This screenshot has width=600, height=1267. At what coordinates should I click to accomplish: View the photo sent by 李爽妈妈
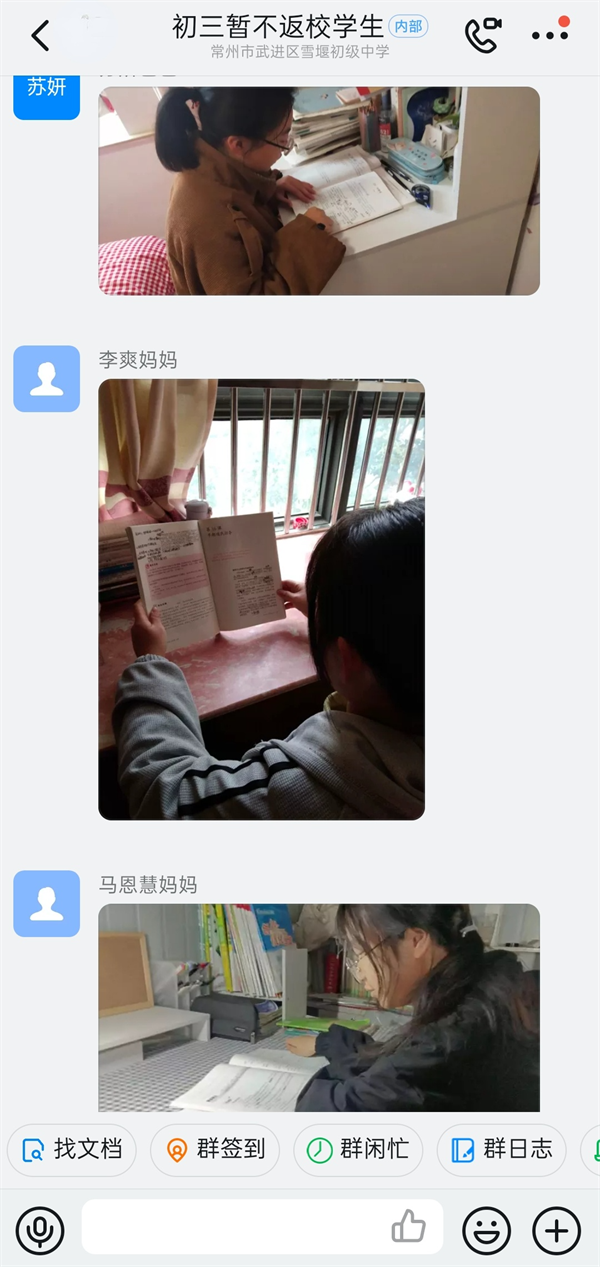[x=261, y=599]
